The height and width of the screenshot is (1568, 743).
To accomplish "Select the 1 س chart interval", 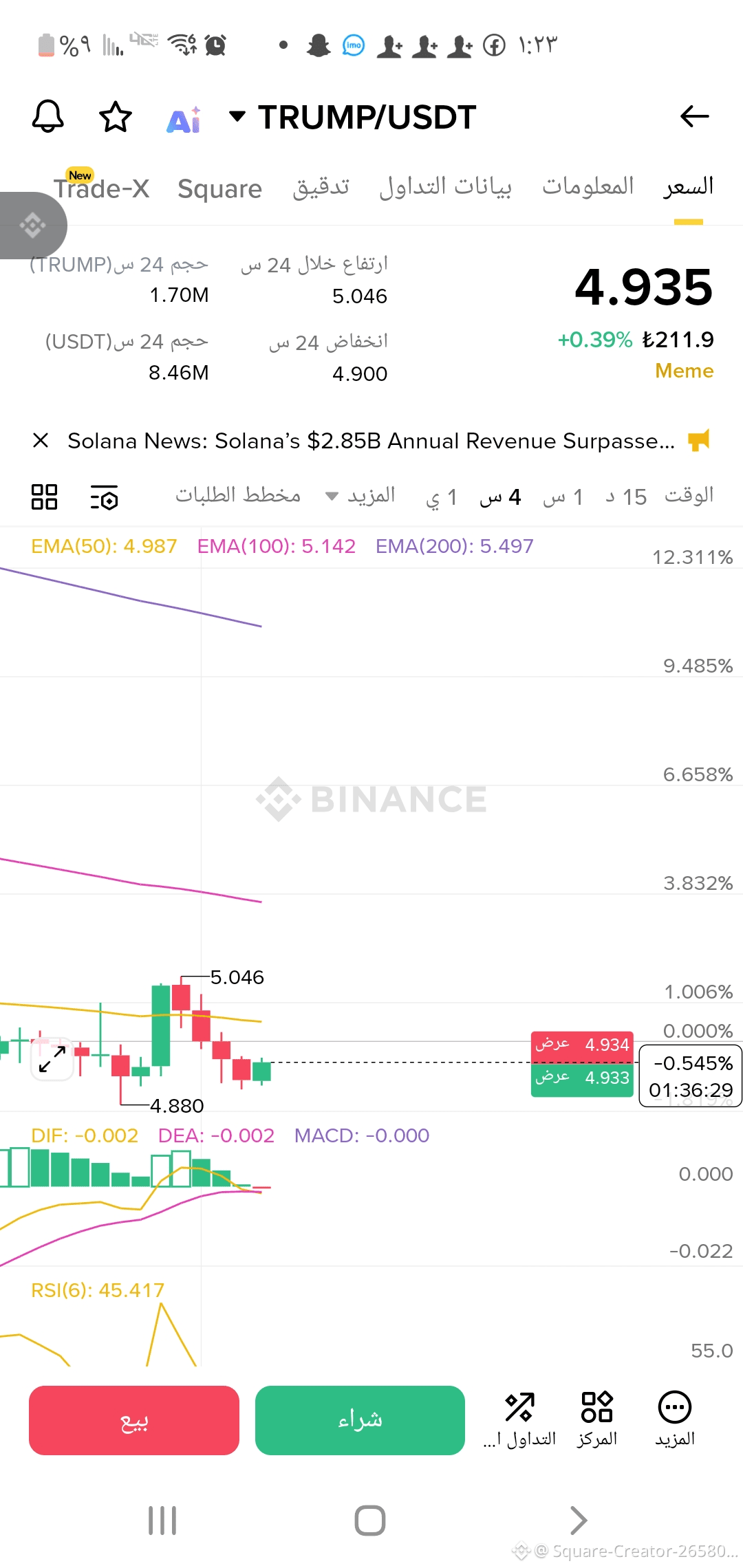I will [563, 497].
